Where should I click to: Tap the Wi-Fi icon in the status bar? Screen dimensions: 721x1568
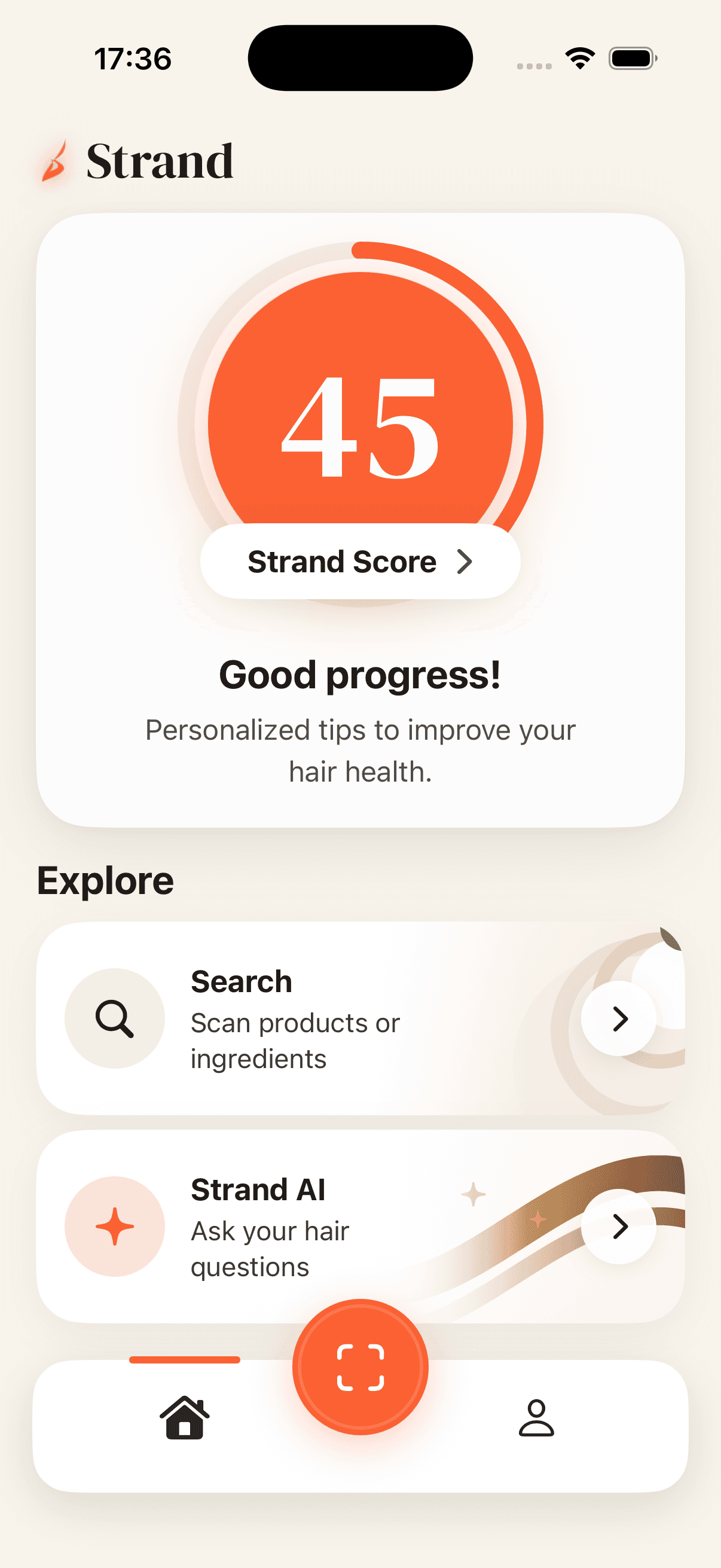(x=579, y=57)
